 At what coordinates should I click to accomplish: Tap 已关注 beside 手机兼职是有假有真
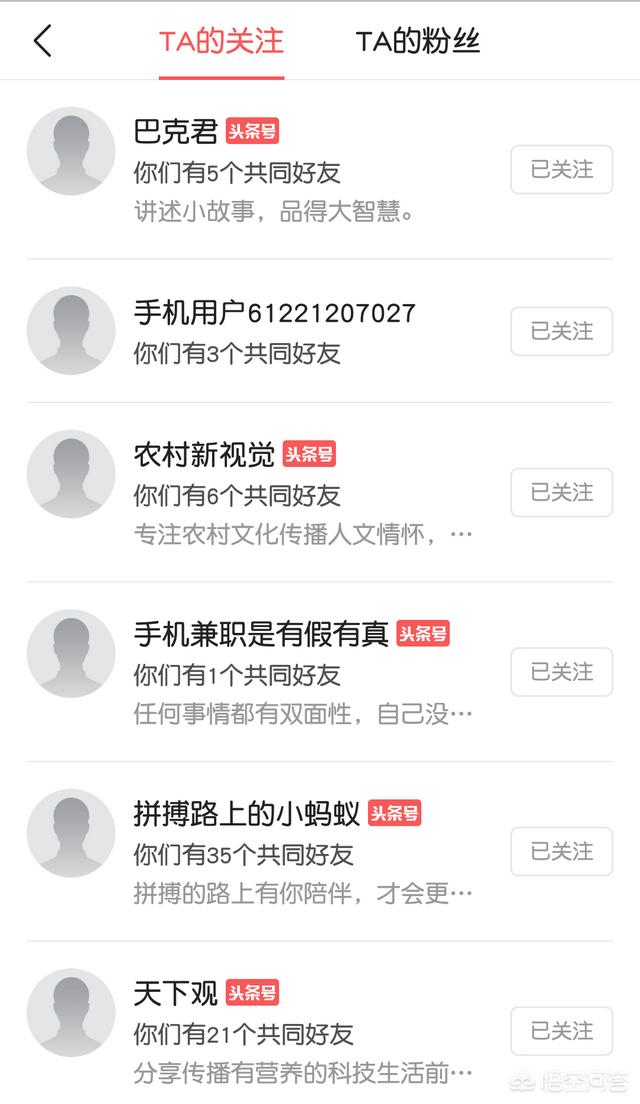[561, 672]
